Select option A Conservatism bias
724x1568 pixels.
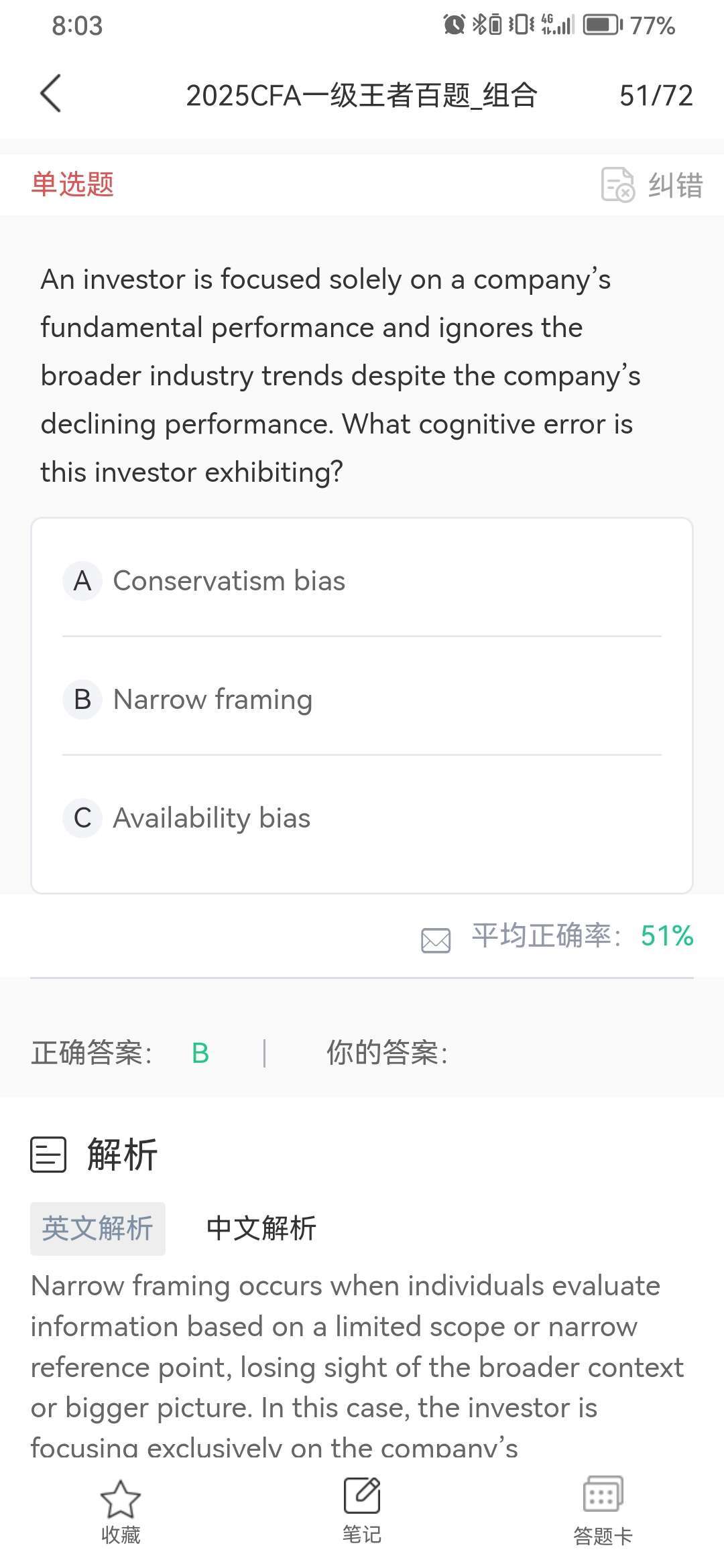pyautogui.click(x=362, y=580)
